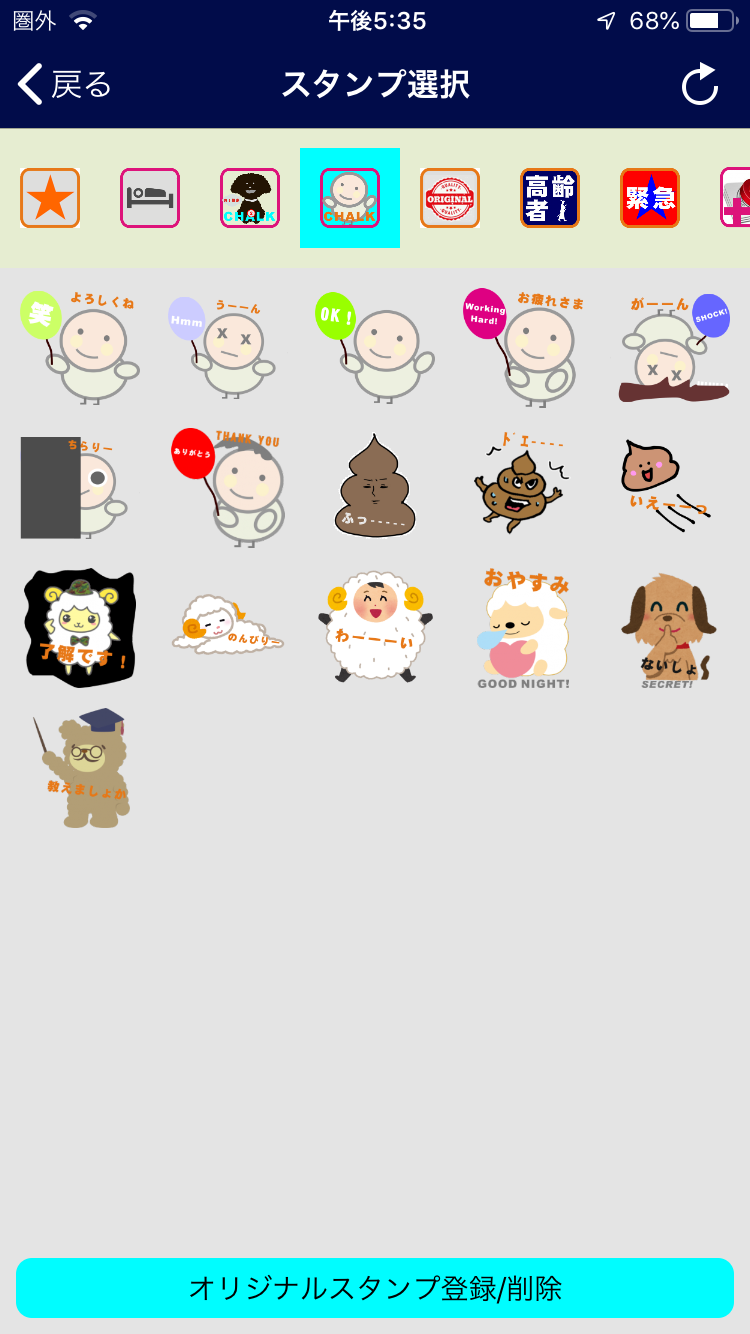Screen dimensions: 750x1334
Task: Go back with the 戻る button
Action: click(65, 85)
